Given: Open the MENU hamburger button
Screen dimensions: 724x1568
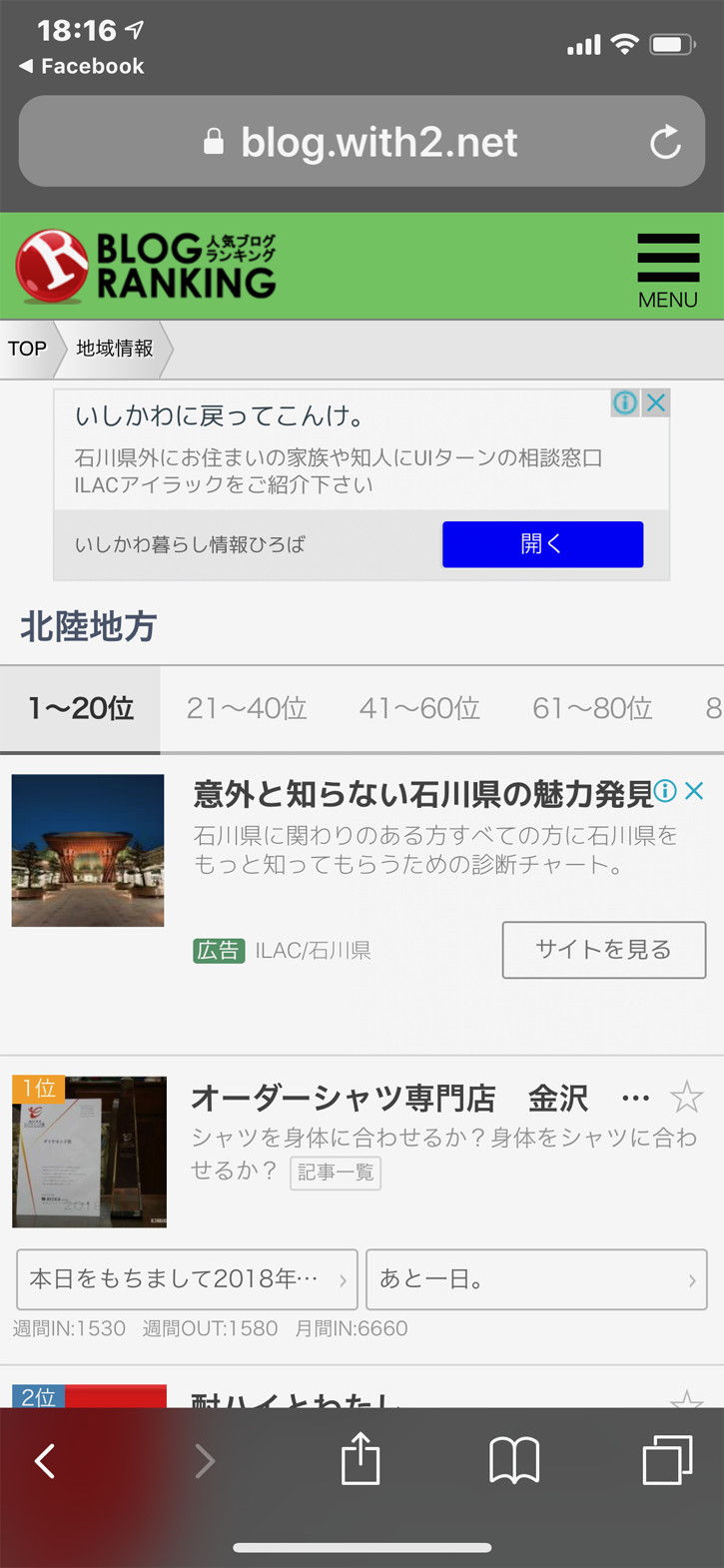Looking at the screenshot, I should click(x=667, y=270).
